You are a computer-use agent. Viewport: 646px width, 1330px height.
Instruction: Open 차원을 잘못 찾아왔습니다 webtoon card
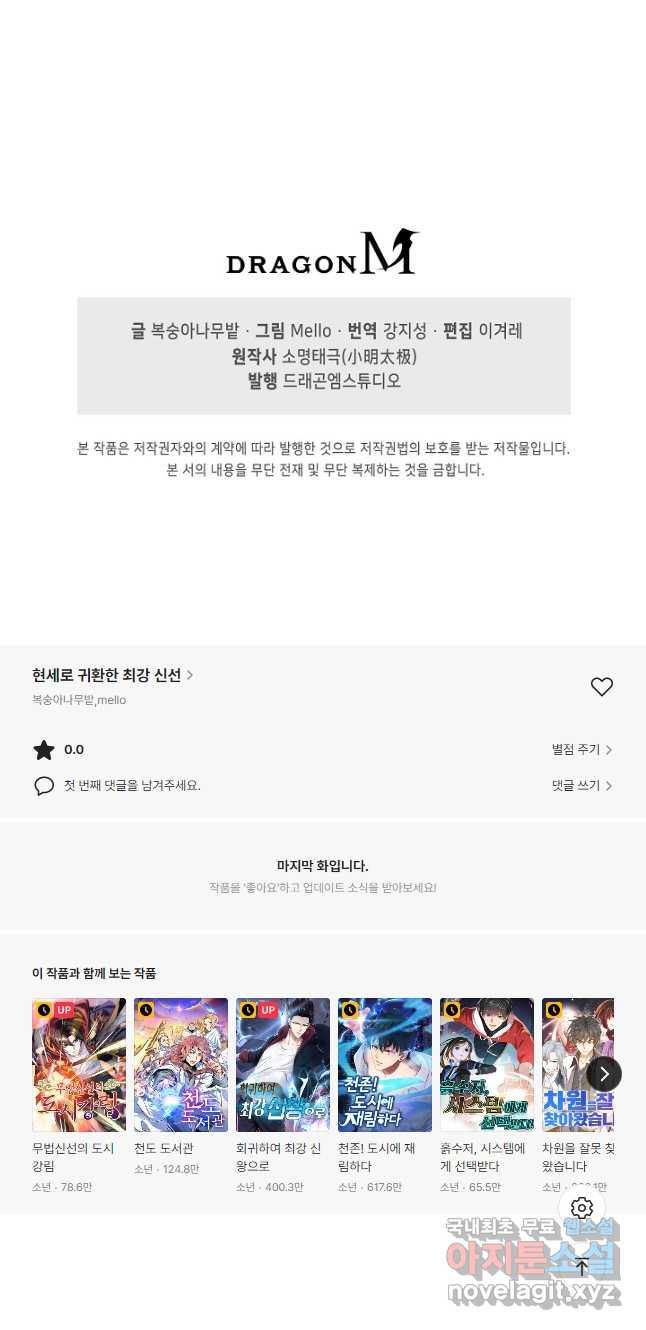coord(578,1096)
